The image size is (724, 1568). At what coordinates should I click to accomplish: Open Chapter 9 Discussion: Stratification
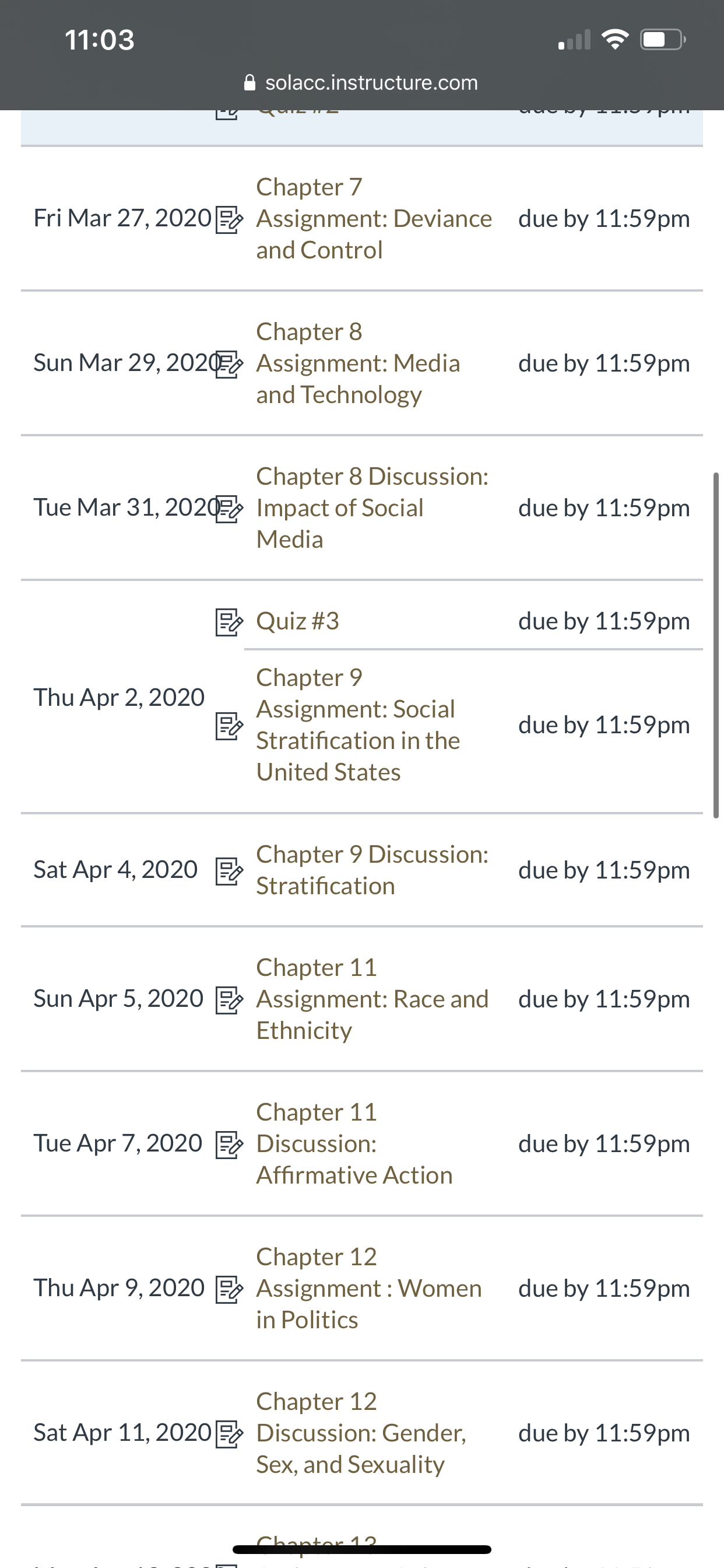372,870
